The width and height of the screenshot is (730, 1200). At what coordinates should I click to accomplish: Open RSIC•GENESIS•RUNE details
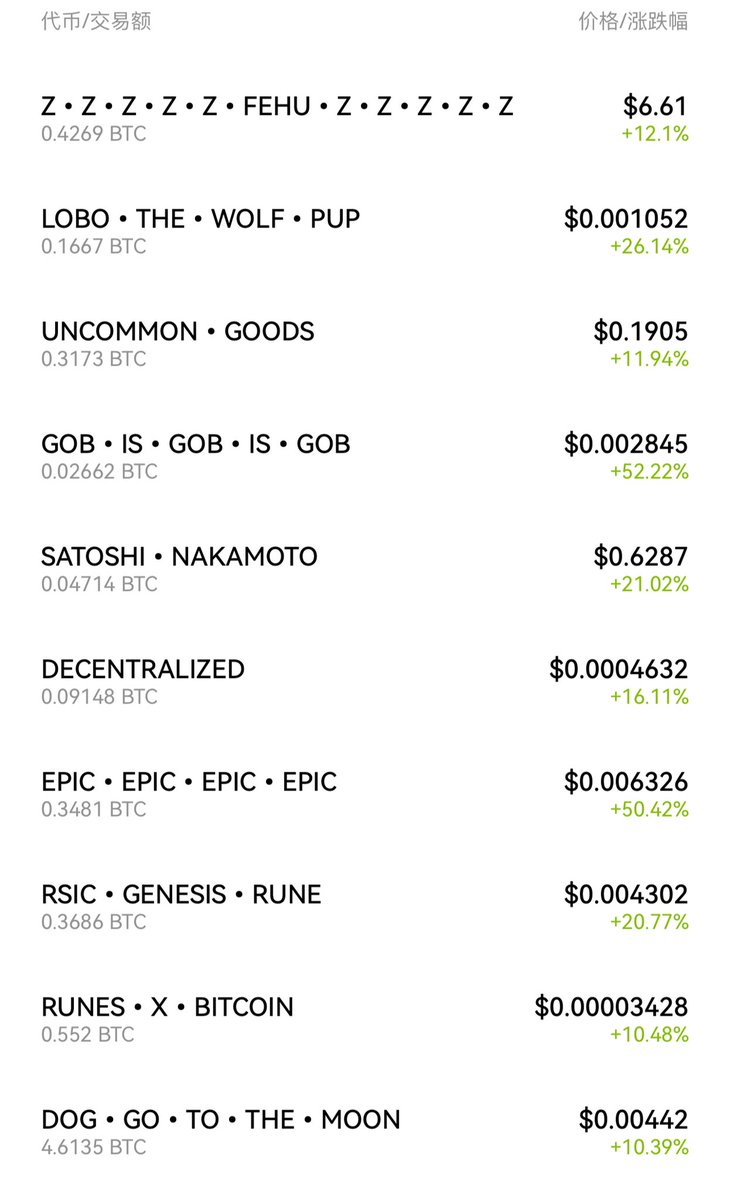coord(181,895)
